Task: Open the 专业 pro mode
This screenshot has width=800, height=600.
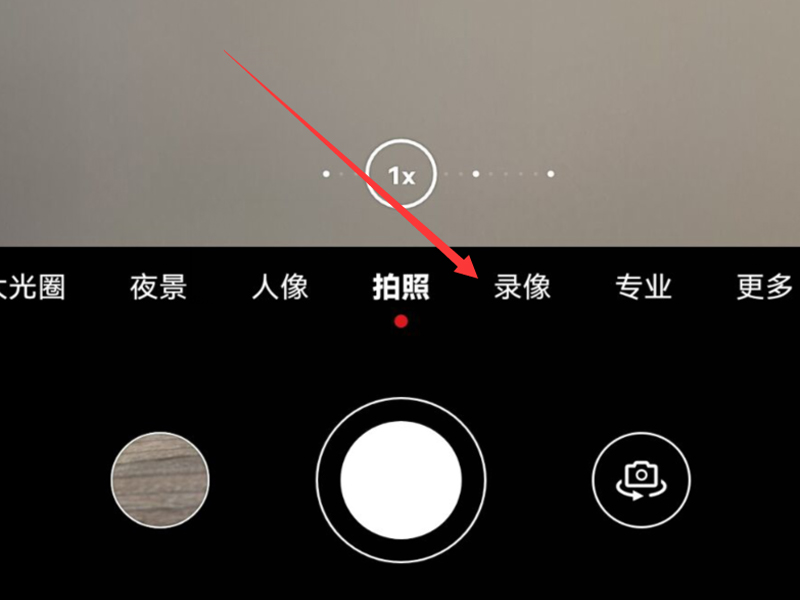Action: tap(642, 288)
